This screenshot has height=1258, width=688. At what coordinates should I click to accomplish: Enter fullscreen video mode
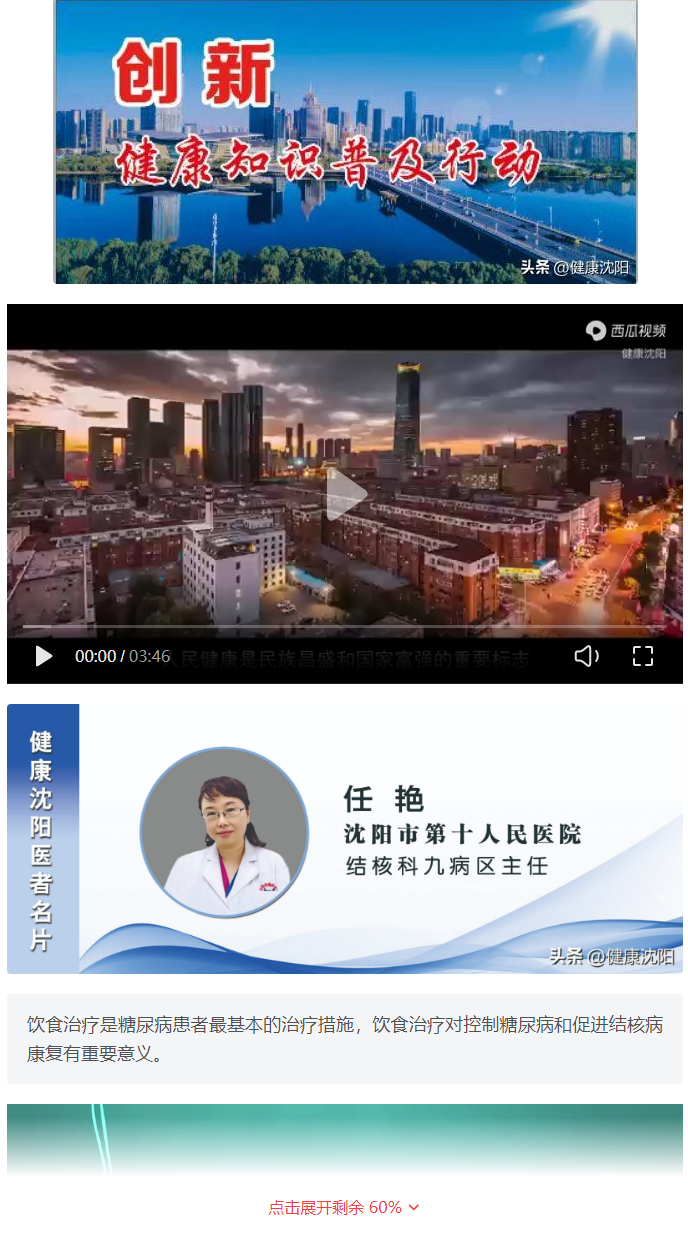[643, 656]
